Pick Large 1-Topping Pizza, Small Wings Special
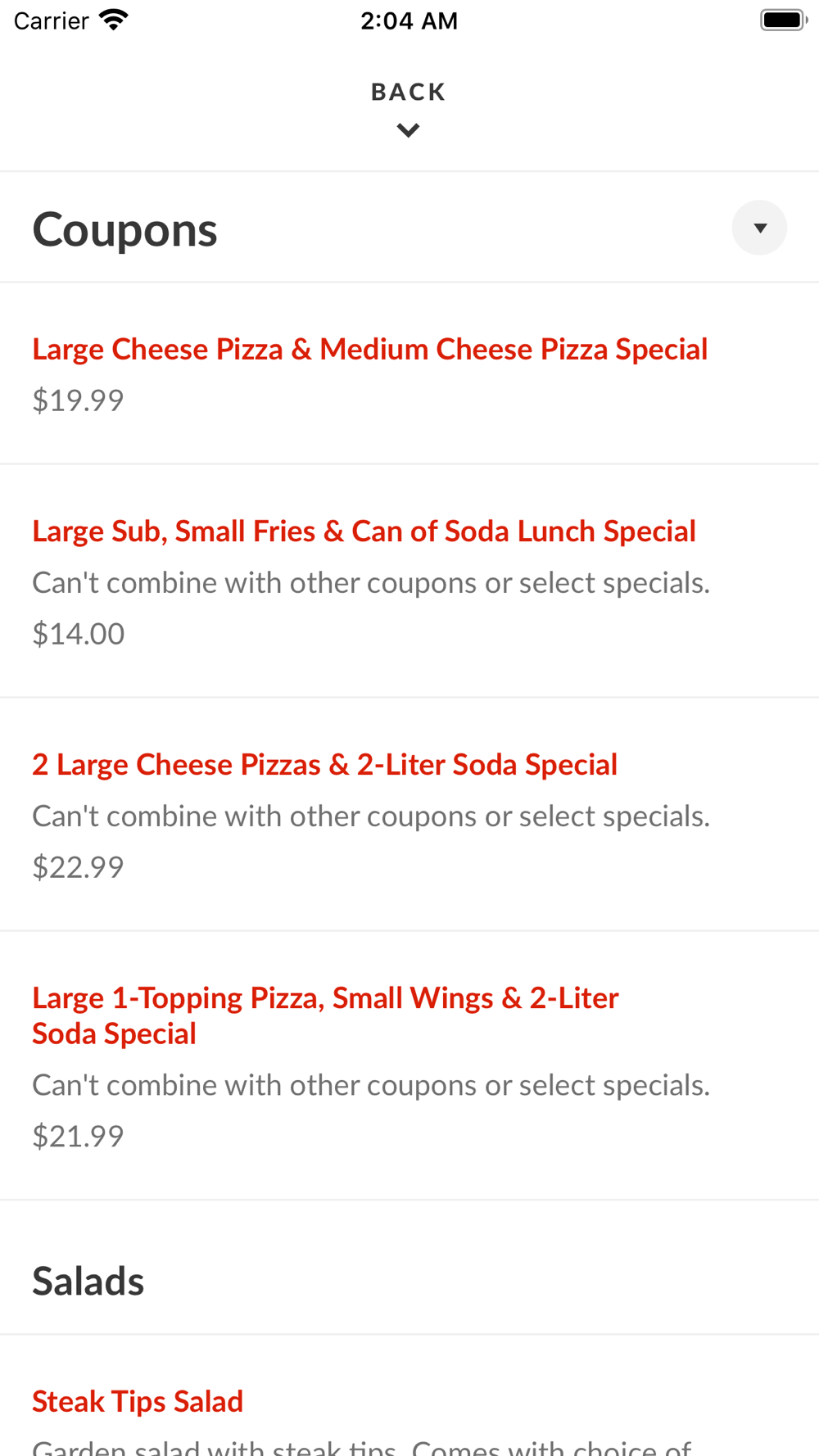 coord(409,1066)
